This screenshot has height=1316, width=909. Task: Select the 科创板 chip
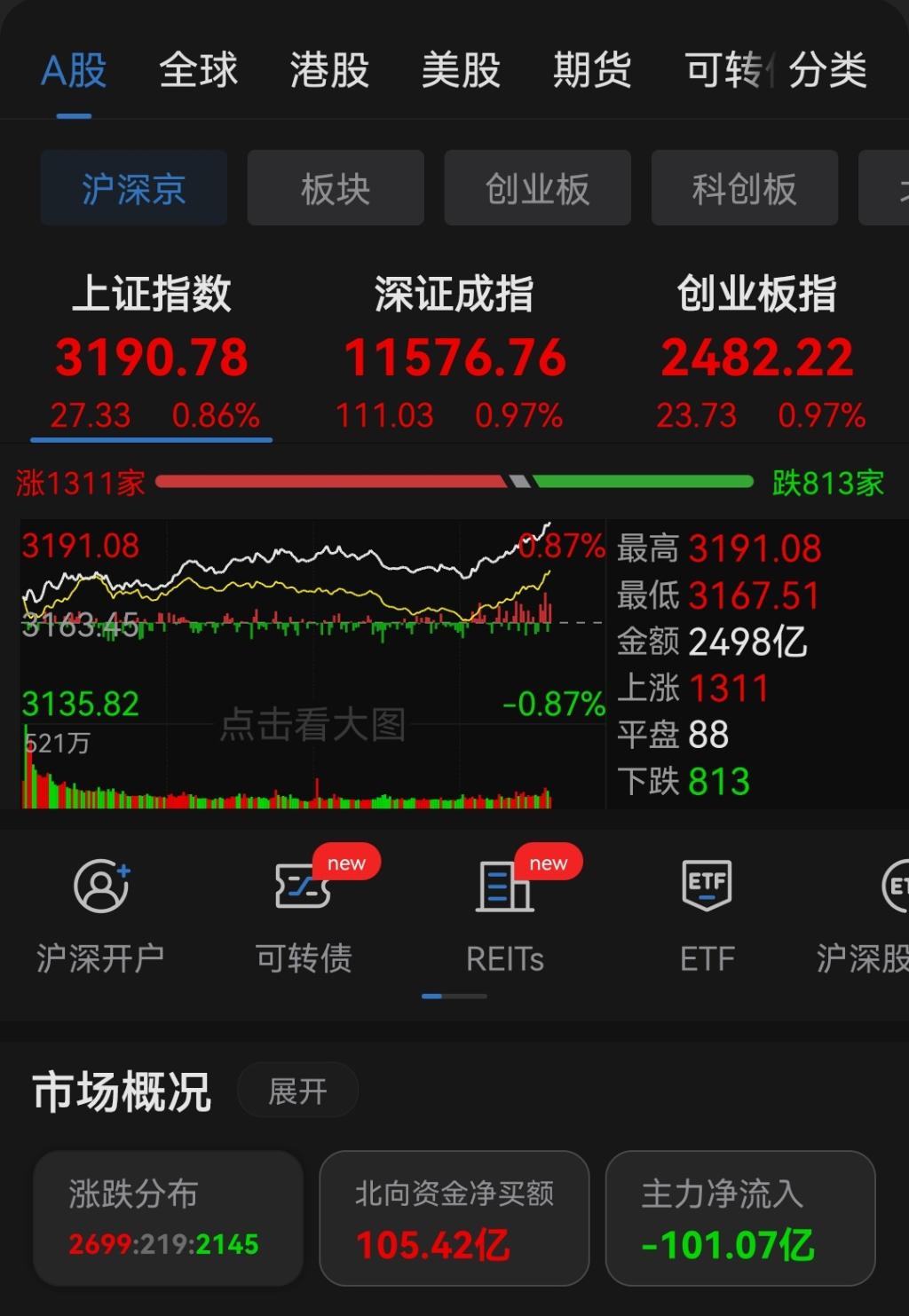pos(744,188)
